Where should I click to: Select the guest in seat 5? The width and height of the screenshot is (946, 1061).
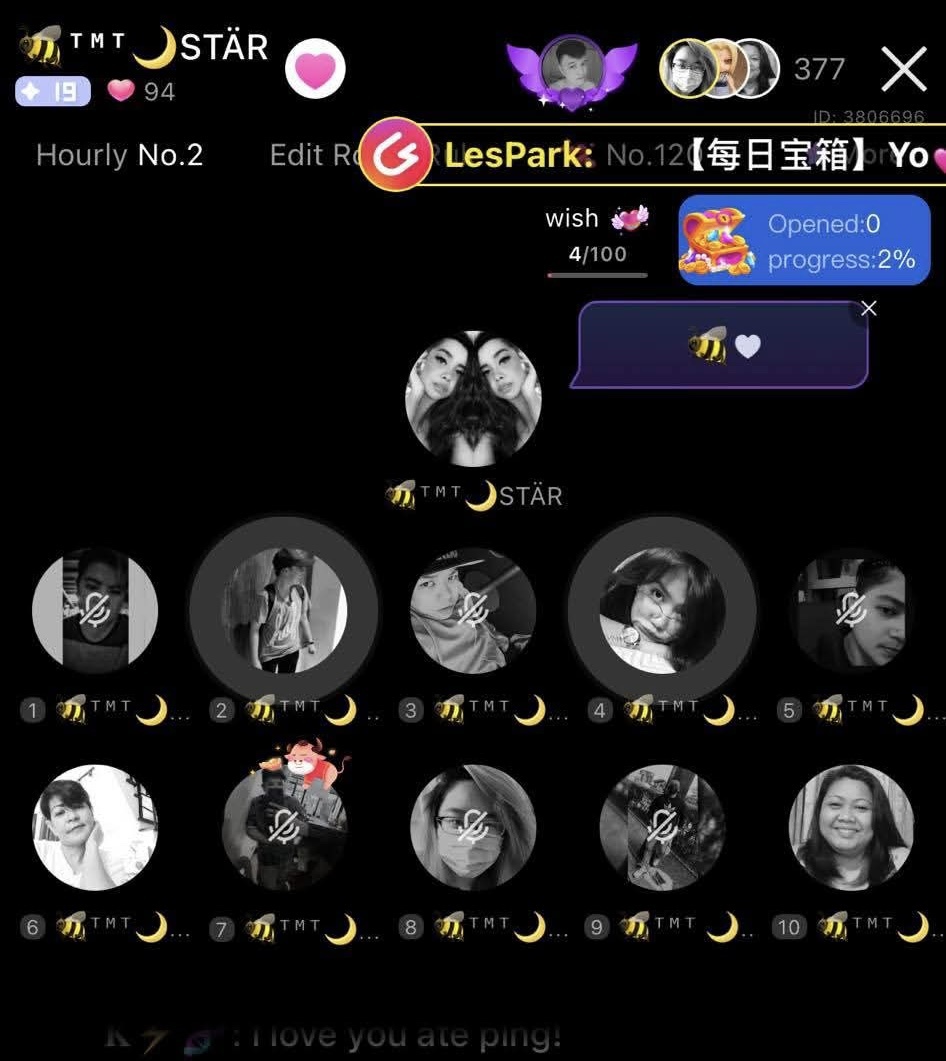pos(851,609)
